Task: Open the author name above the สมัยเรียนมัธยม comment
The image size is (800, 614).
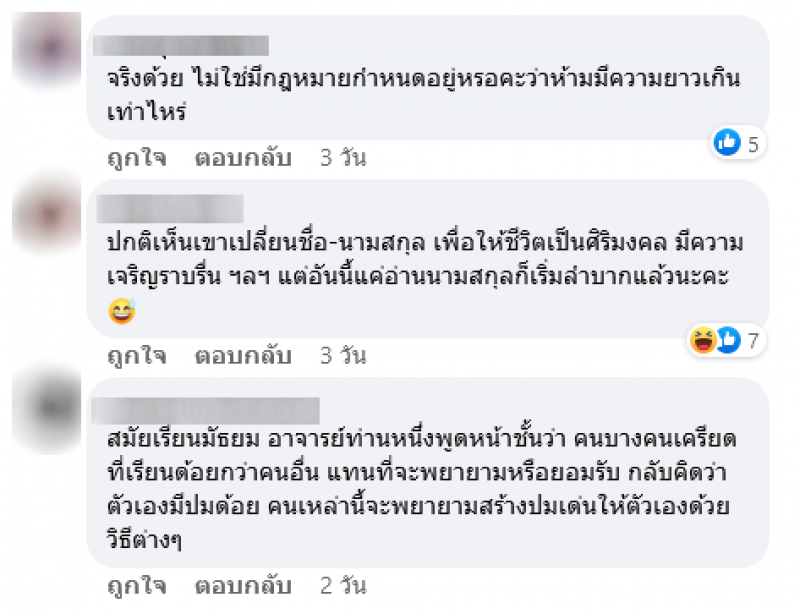Action: click(x=205, y=410)
